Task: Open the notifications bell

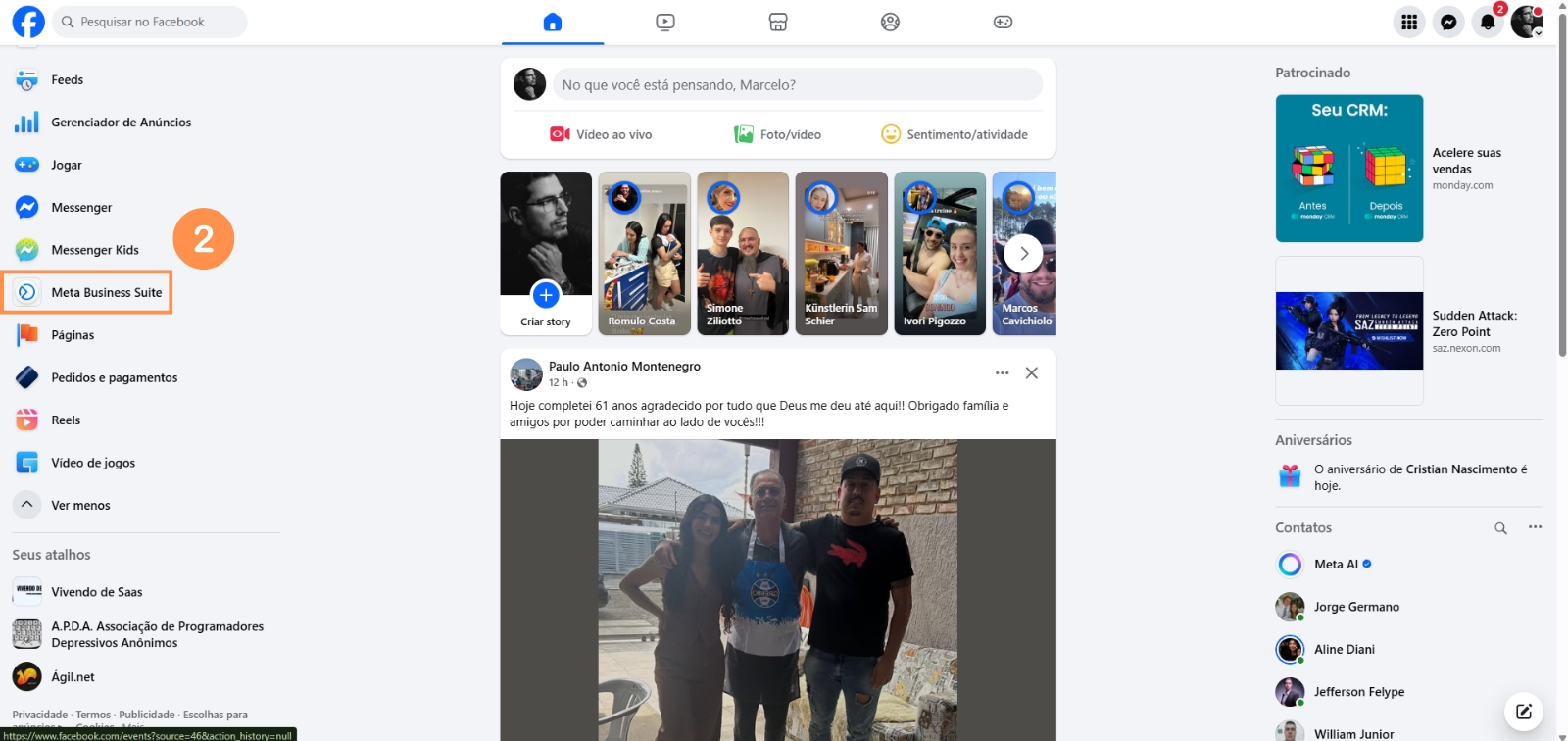Action: tap(1488, 23)
